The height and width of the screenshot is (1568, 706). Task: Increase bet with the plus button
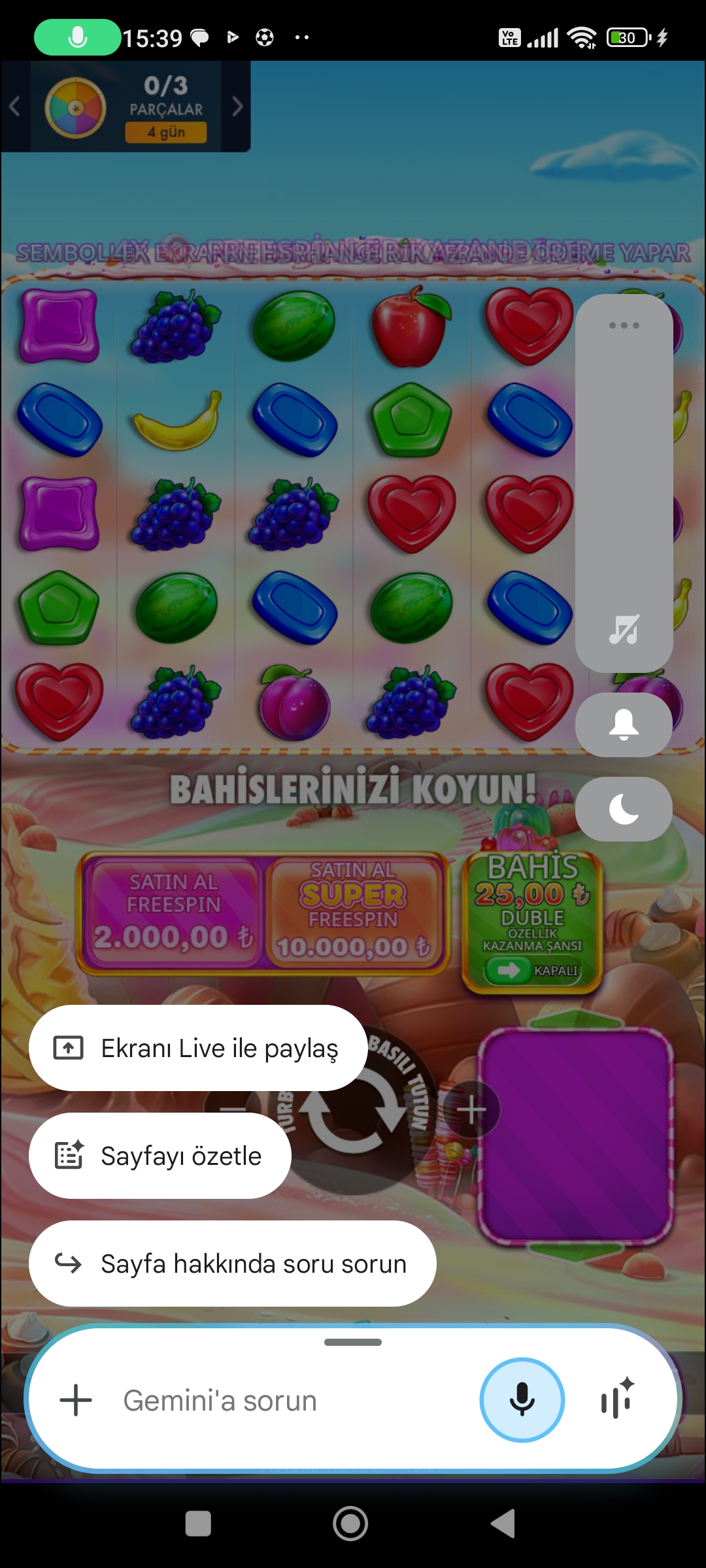[x=471, y=1109]
